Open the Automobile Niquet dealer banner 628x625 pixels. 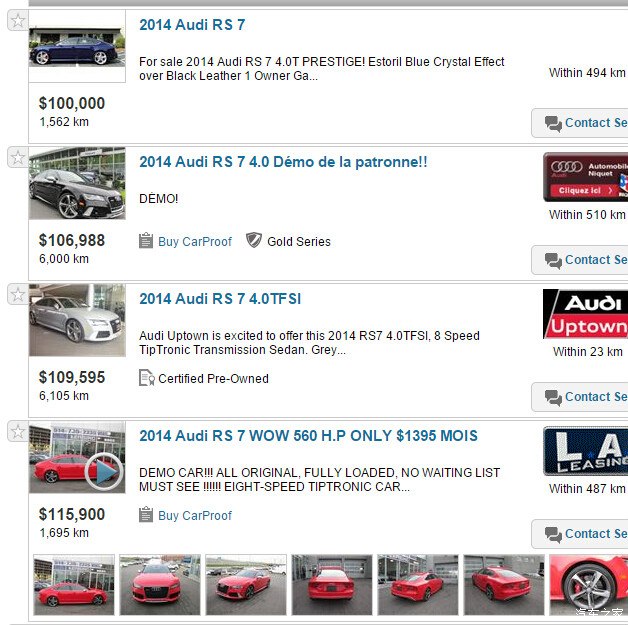(x=586, y=177)
